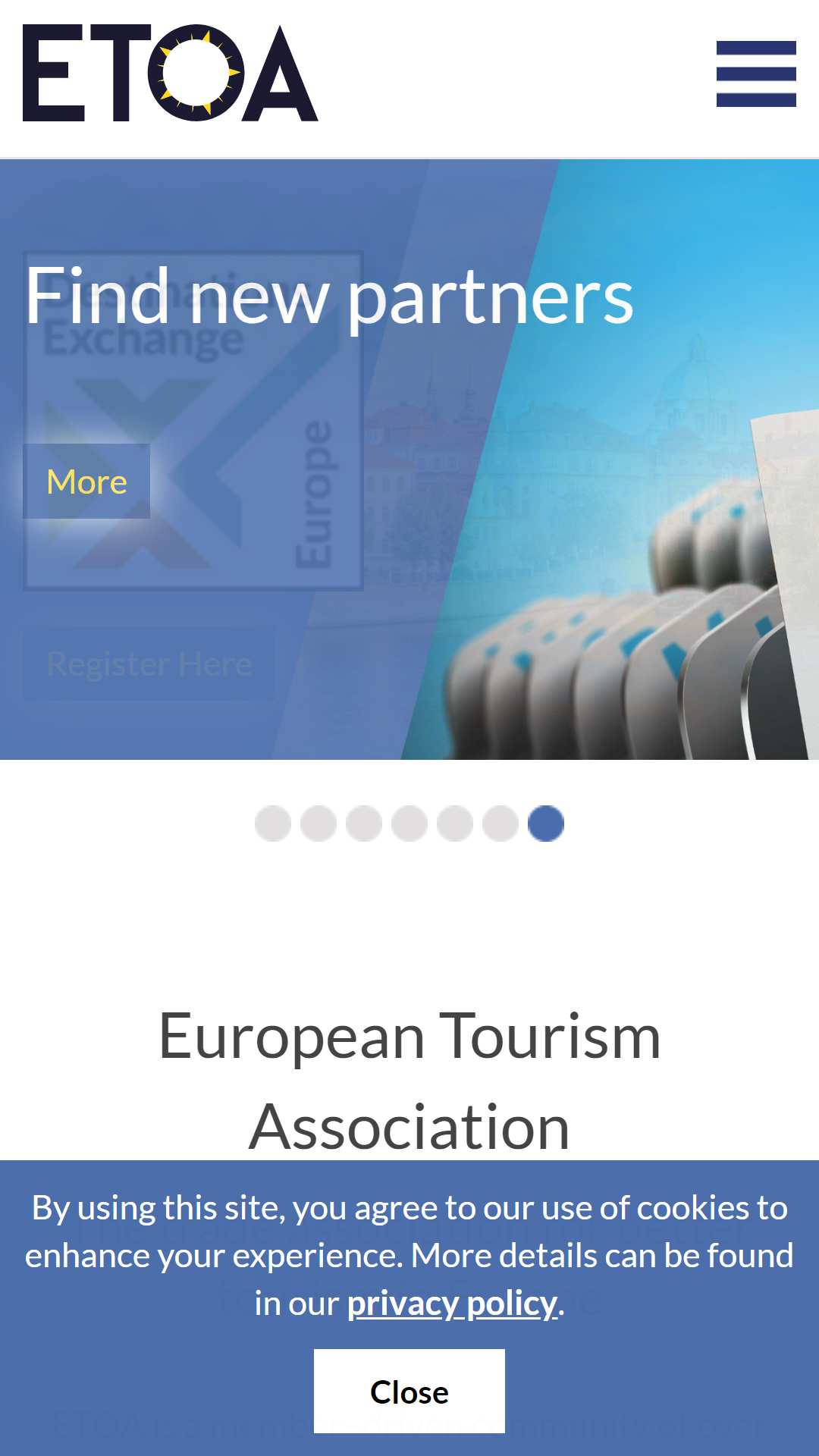819x1456 pixels.
Task: Select the second carousel dot
Action: coord(318,824)
